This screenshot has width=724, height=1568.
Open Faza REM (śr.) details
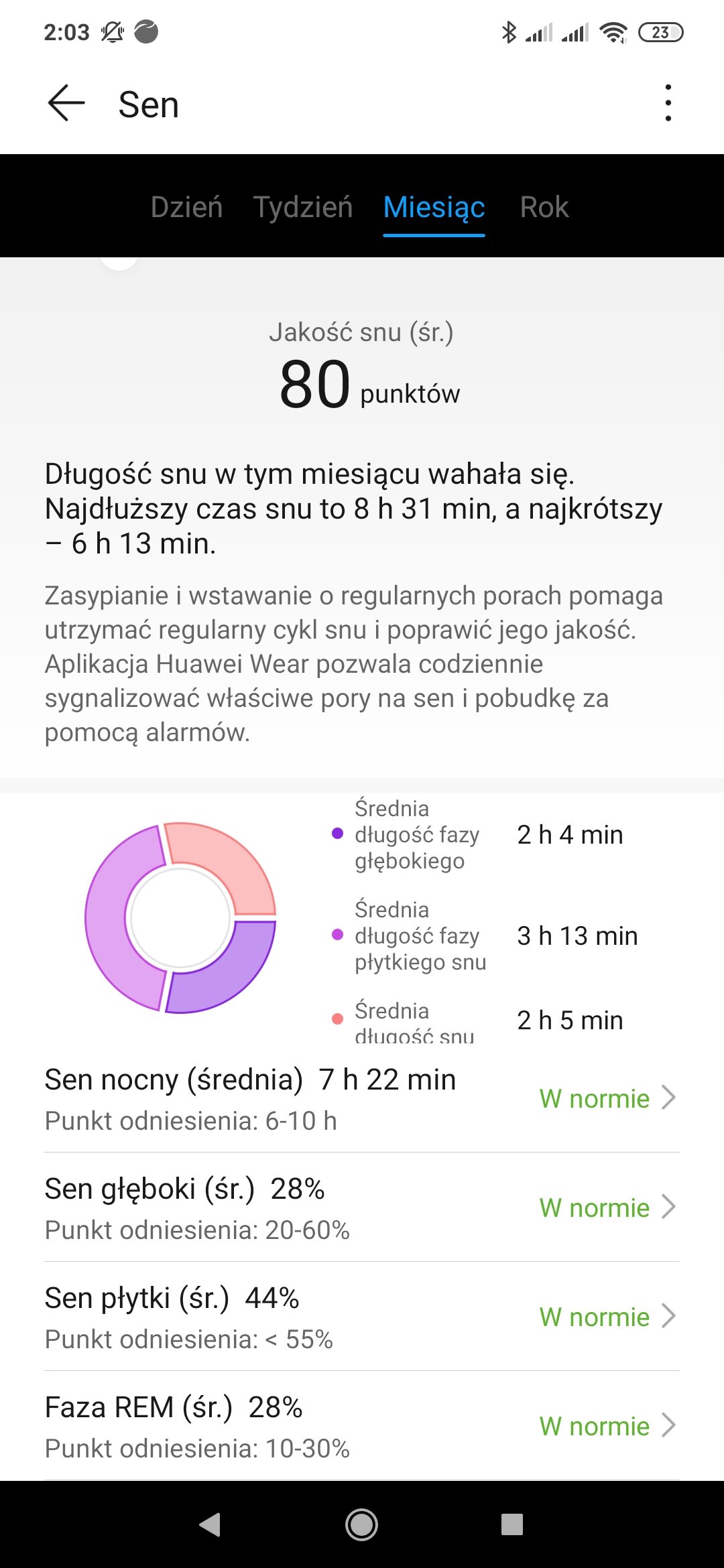362,1426
